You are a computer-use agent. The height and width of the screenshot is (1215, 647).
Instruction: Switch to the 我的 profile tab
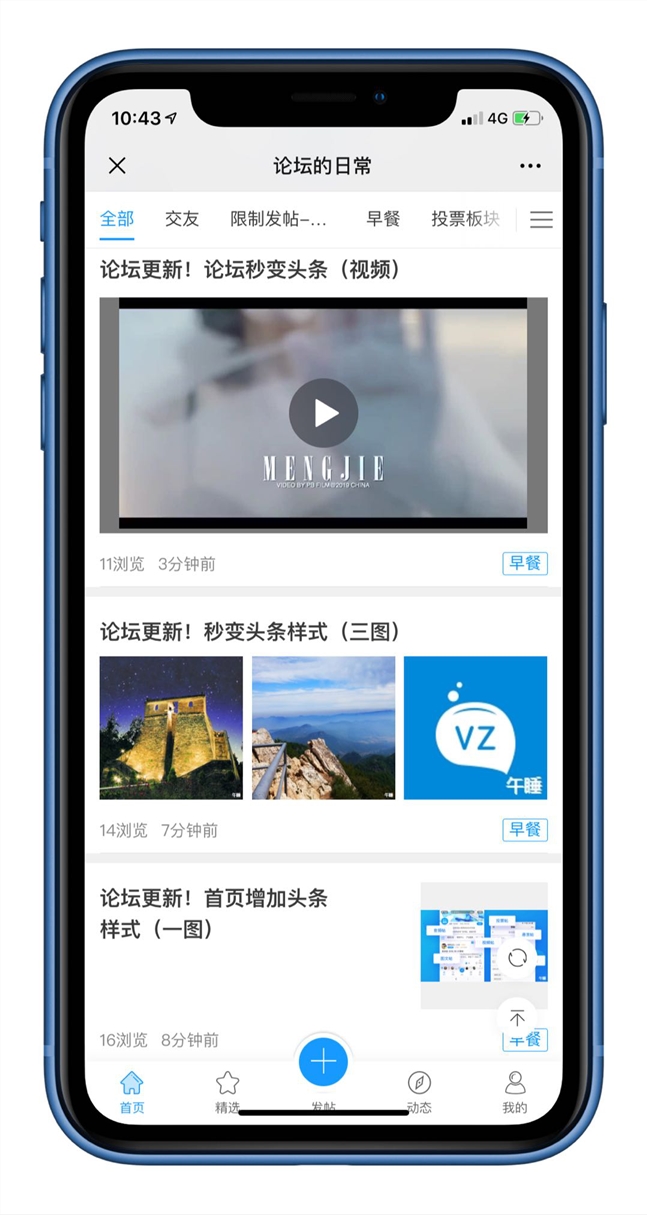click(515, 1091)
